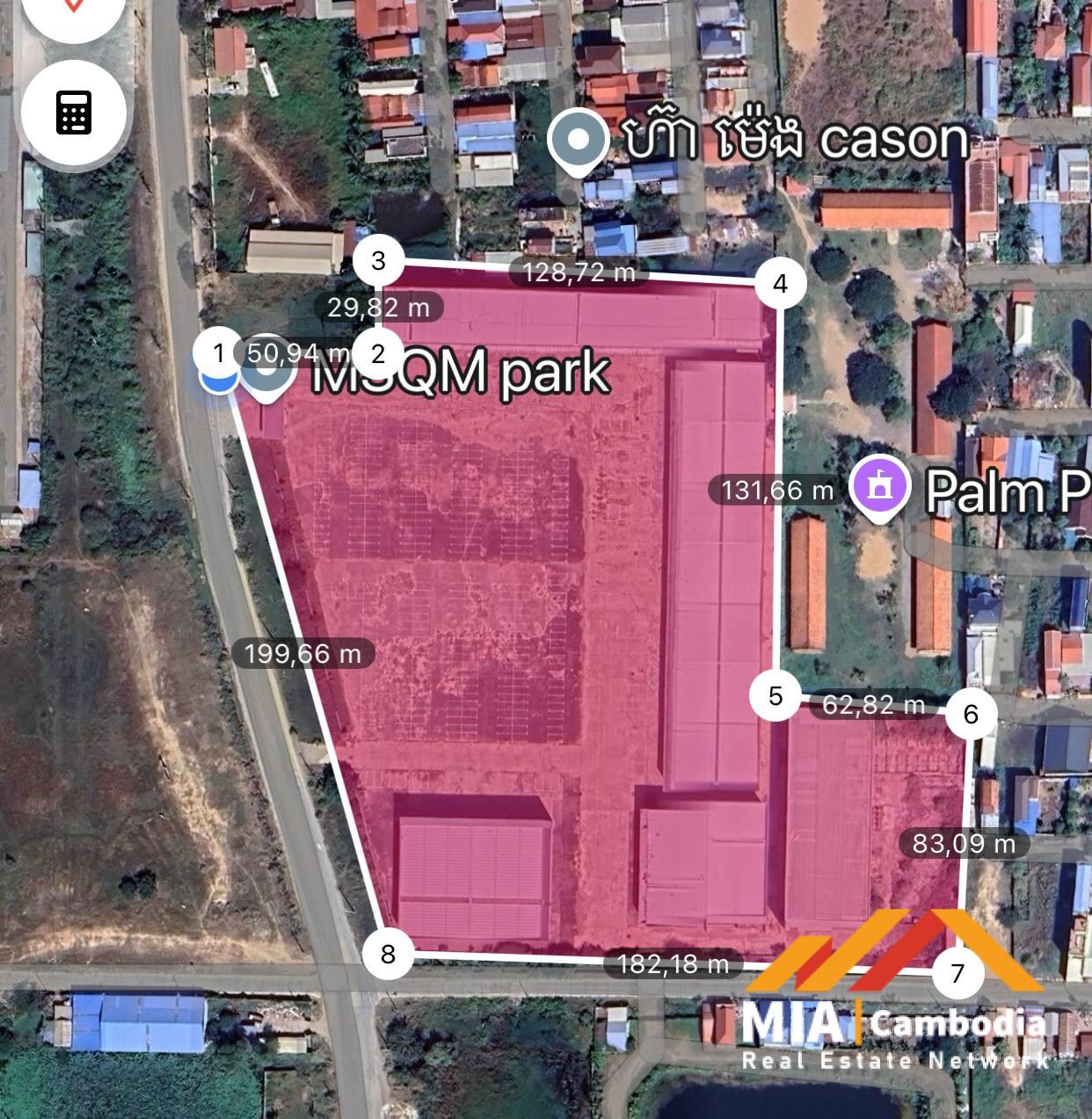Tap measurement point 8
The image size is (1092, 1119).
pyautogui.click(x=388, y=954)
